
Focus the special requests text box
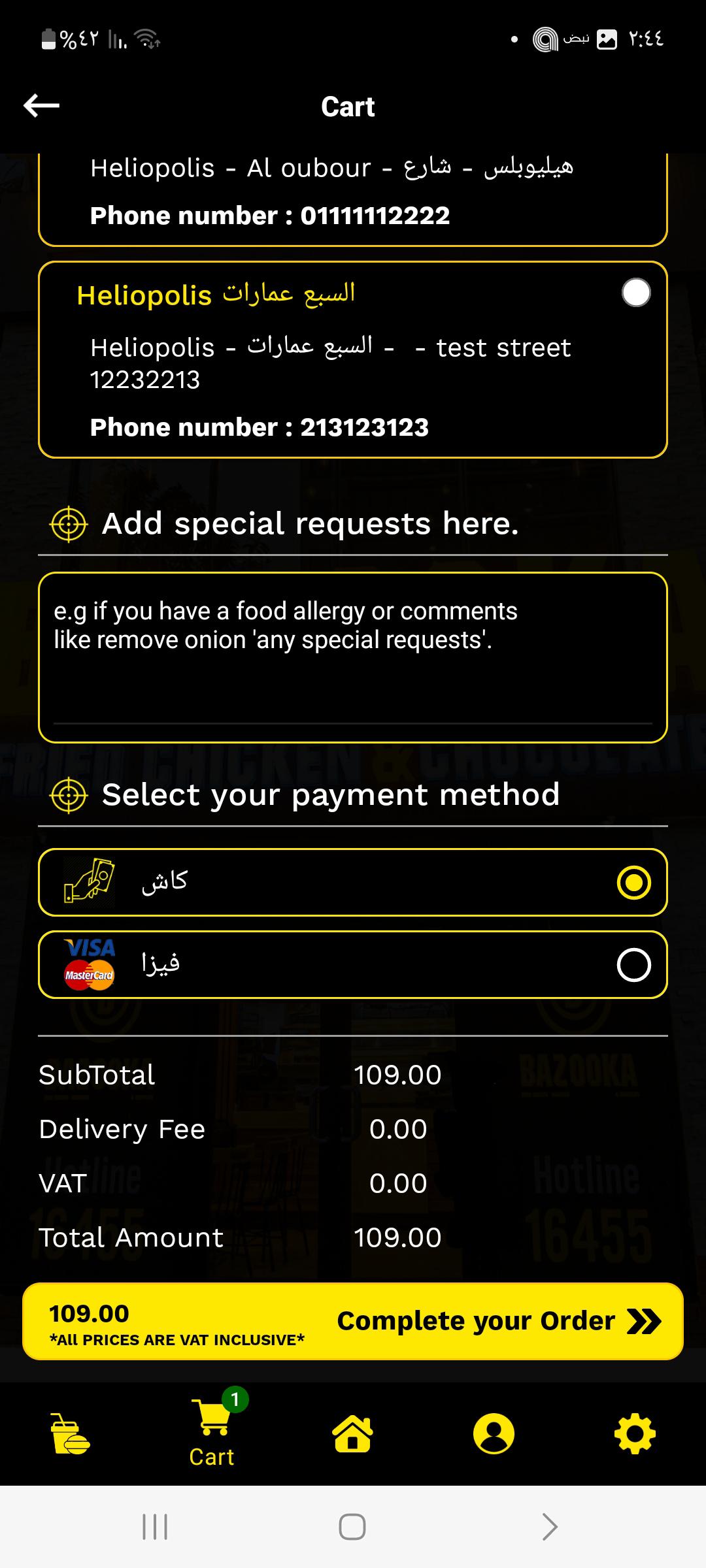click(x=353, y=657)
